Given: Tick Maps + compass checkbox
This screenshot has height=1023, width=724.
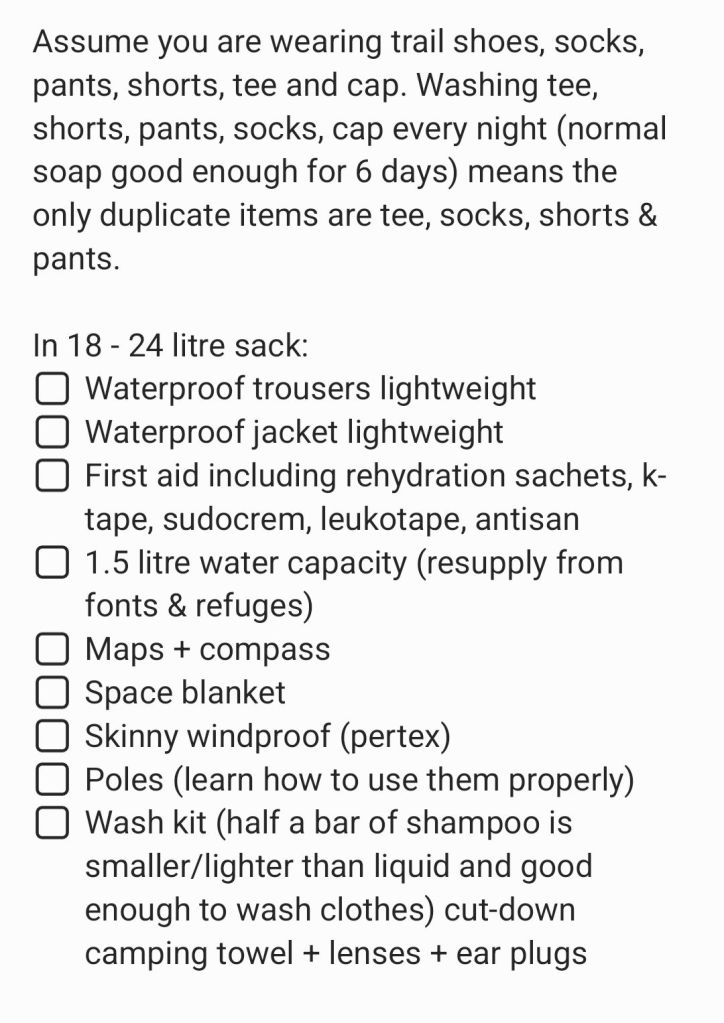Looking at the screenshot, I should (52, 650).
